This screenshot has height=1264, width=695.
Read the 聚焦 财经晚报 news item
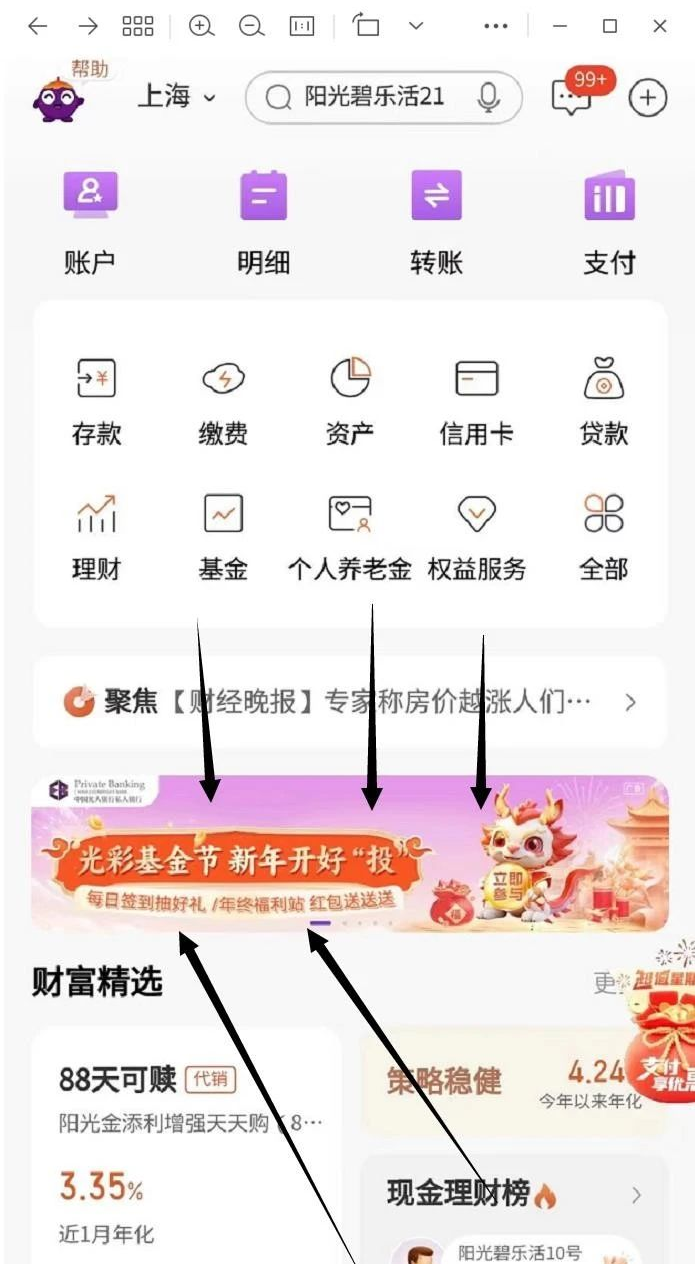click(349, 702)
